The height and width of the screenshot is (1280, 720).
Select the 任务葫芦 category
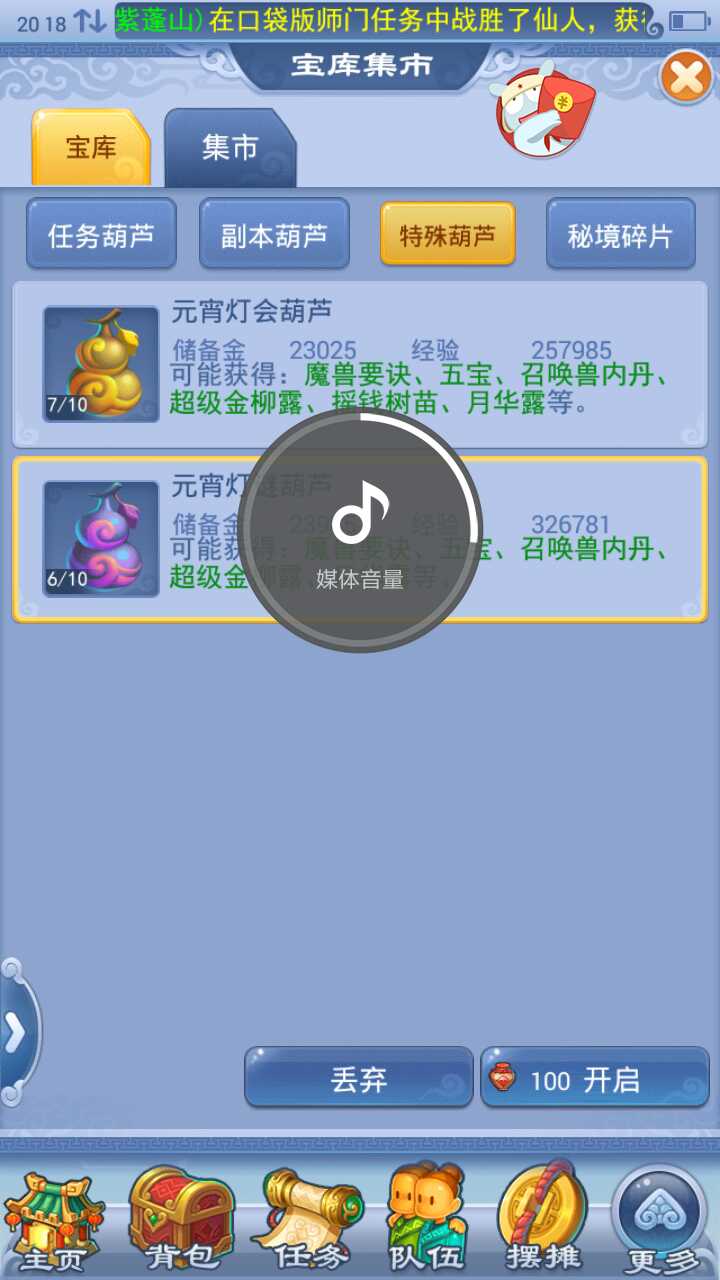[x=101, y=235]
